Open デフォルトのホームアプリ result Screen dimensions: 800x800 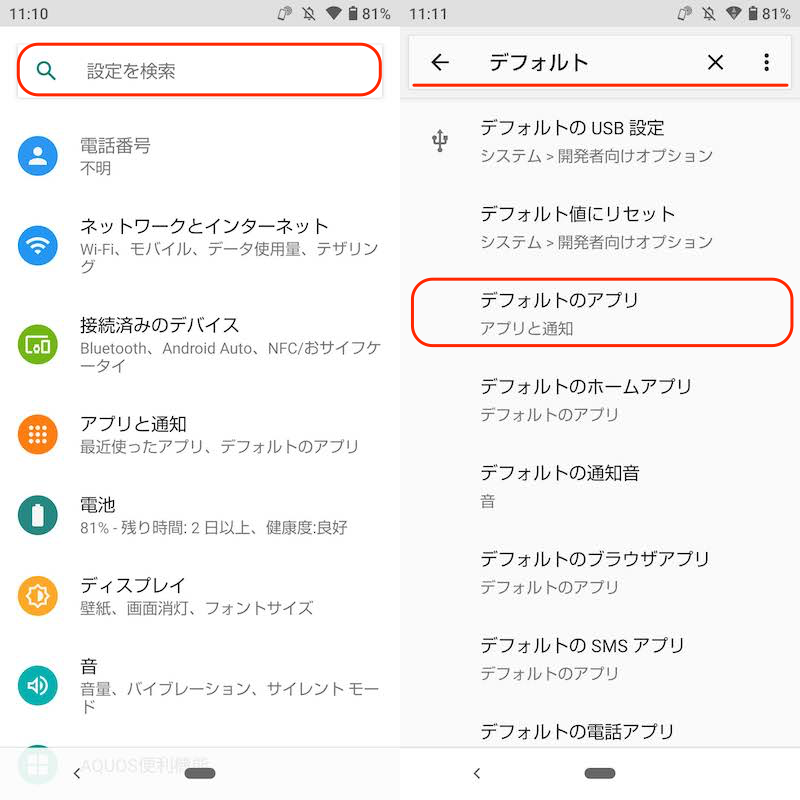click(600, 399)
